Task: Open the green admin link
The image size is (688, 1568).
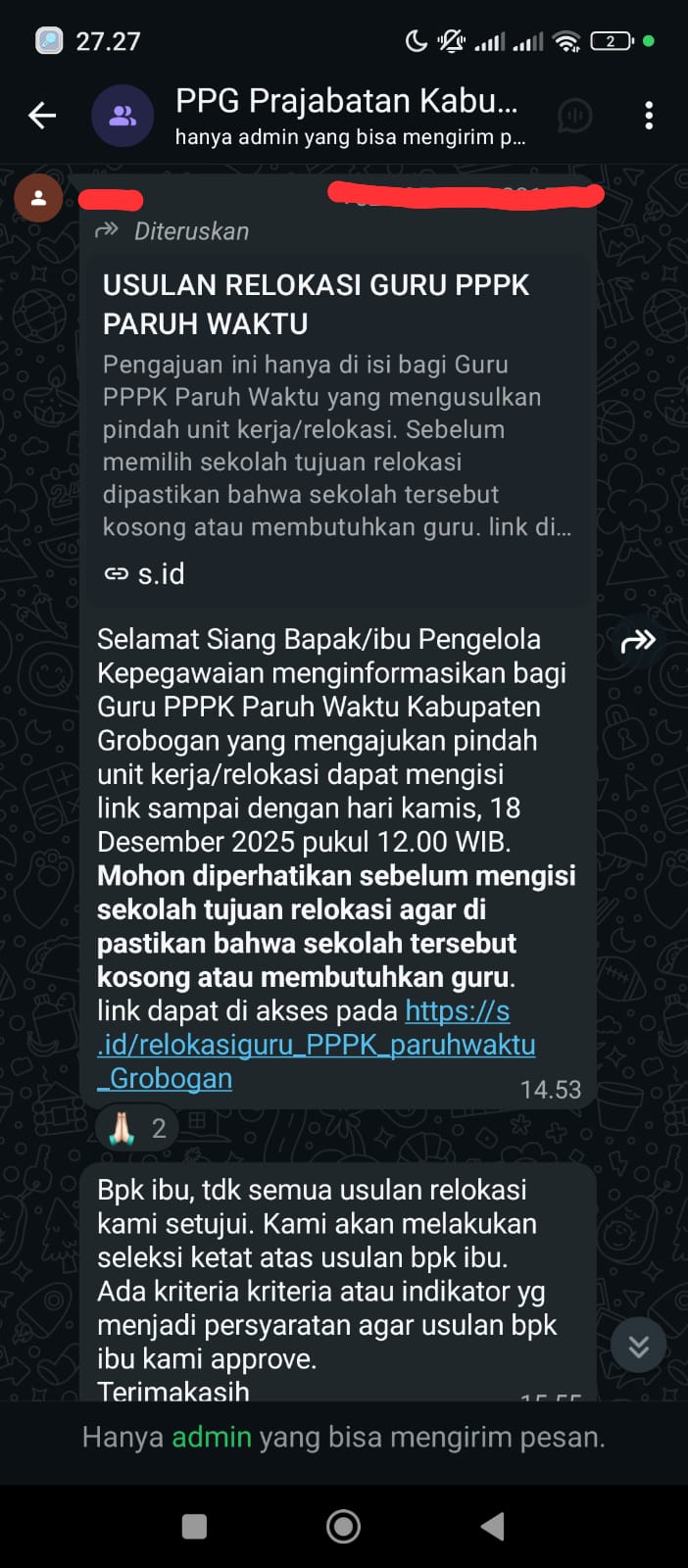Action: pyautogui.click(x=212, y=1437)
